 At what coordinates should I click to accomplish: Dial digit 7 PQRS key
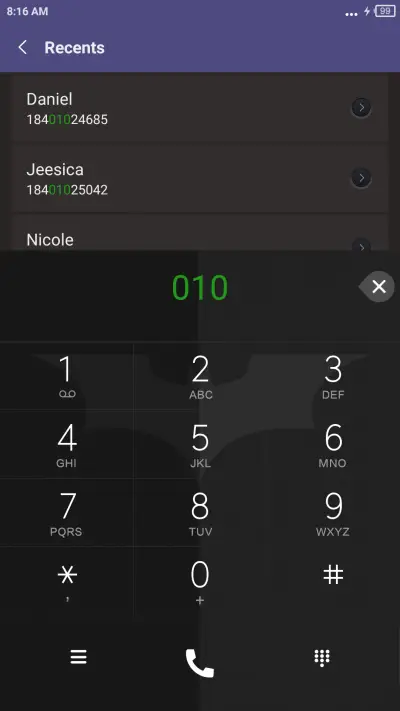tap(67, 512)
